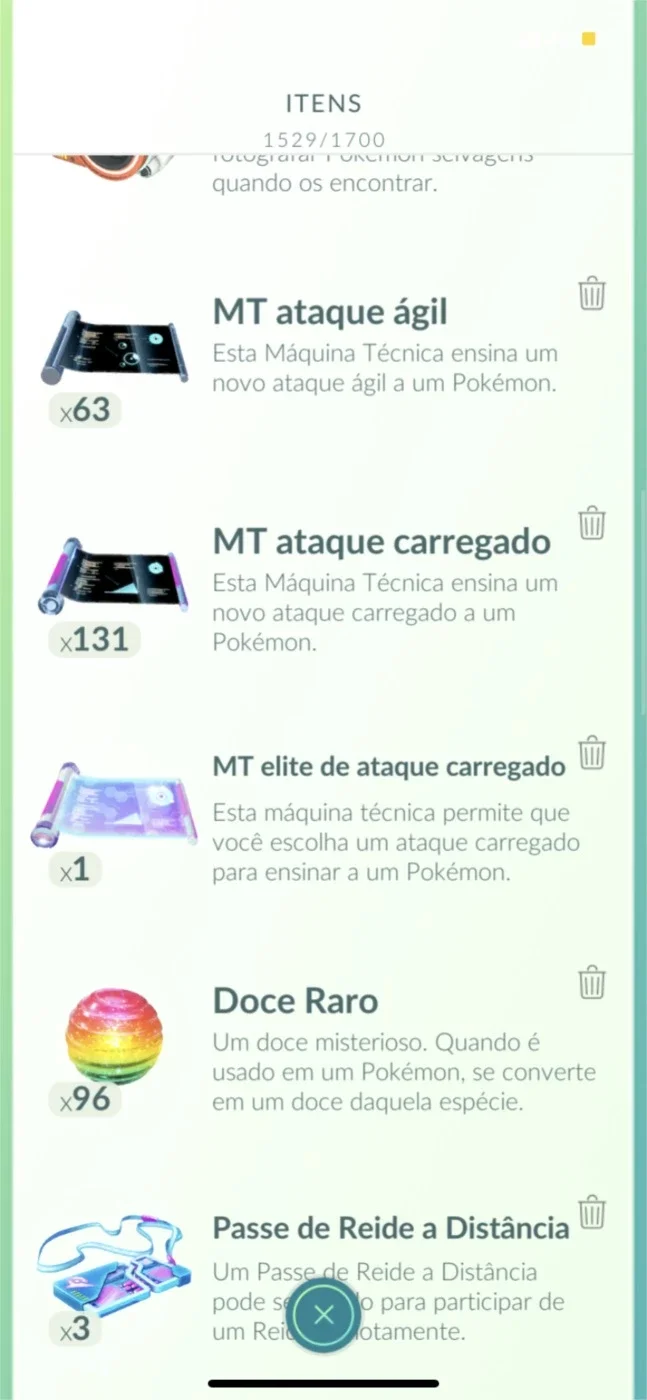Tap the trash icon beside Doce Raro

[592, 982]
